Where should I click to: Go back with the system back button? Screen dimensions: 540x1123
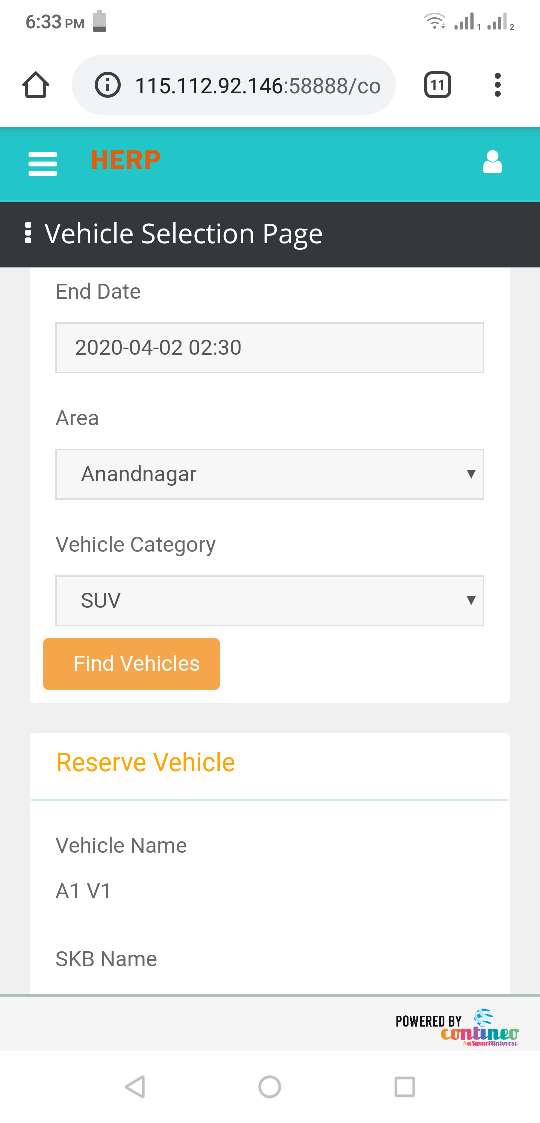pos(135,1086)
